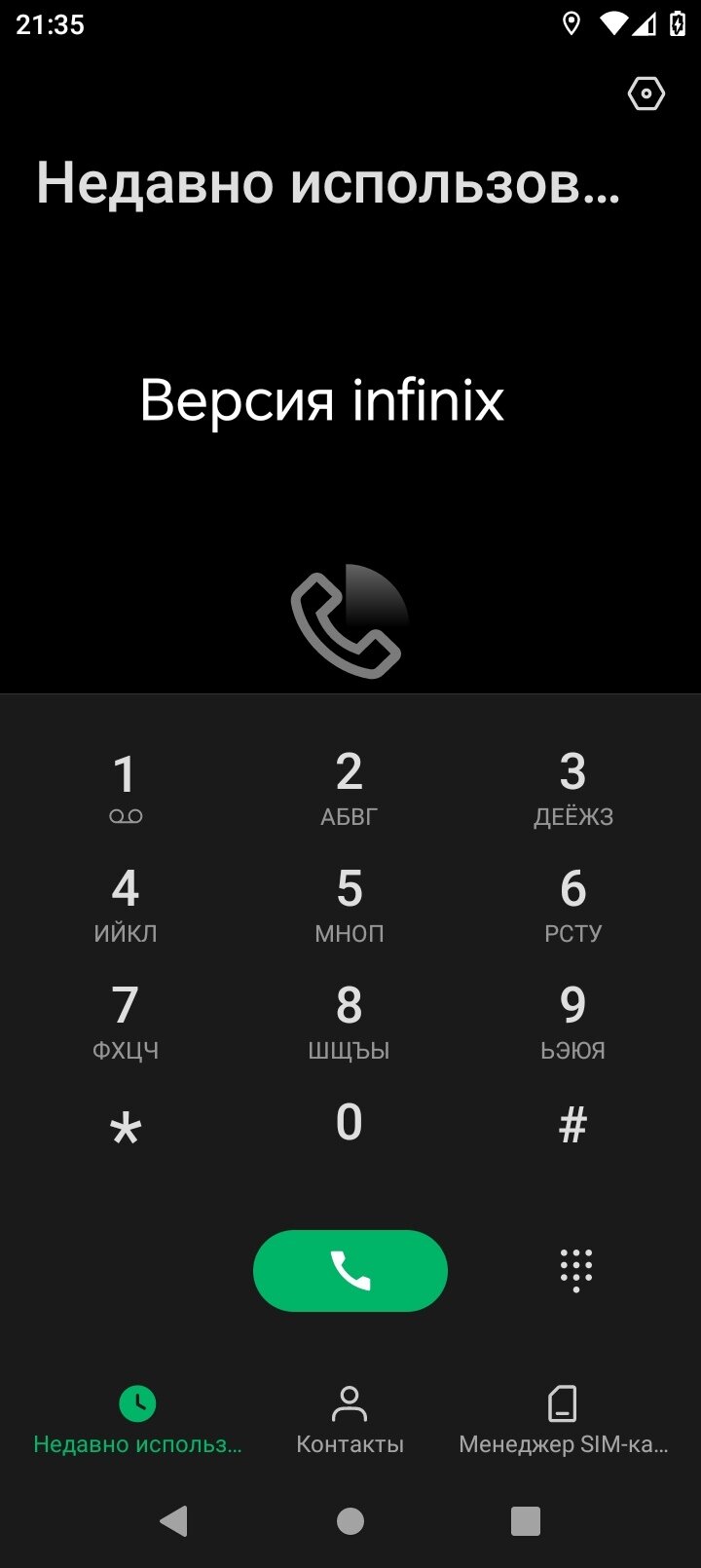This screenshot has height=1568, width=701.
Task: Enter digit 7 on dial pad
Action: pos(125,1023)
